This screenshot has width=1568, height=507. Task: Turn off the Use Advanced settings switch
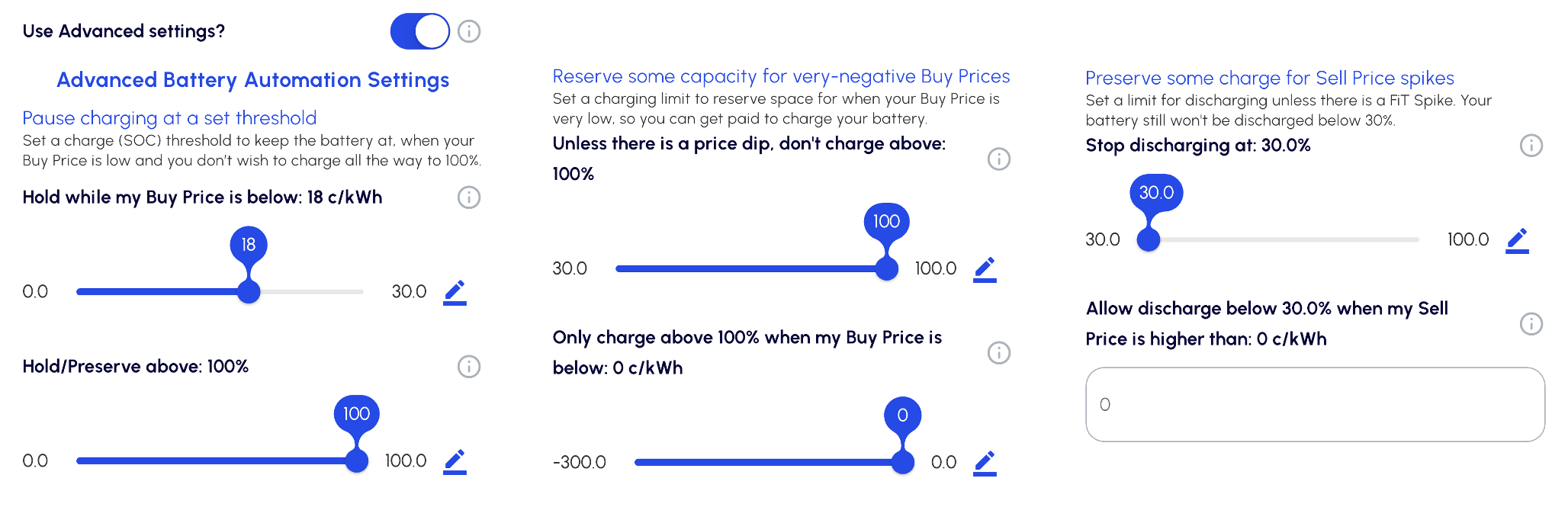pyautogui.click(x=419, y=31)
